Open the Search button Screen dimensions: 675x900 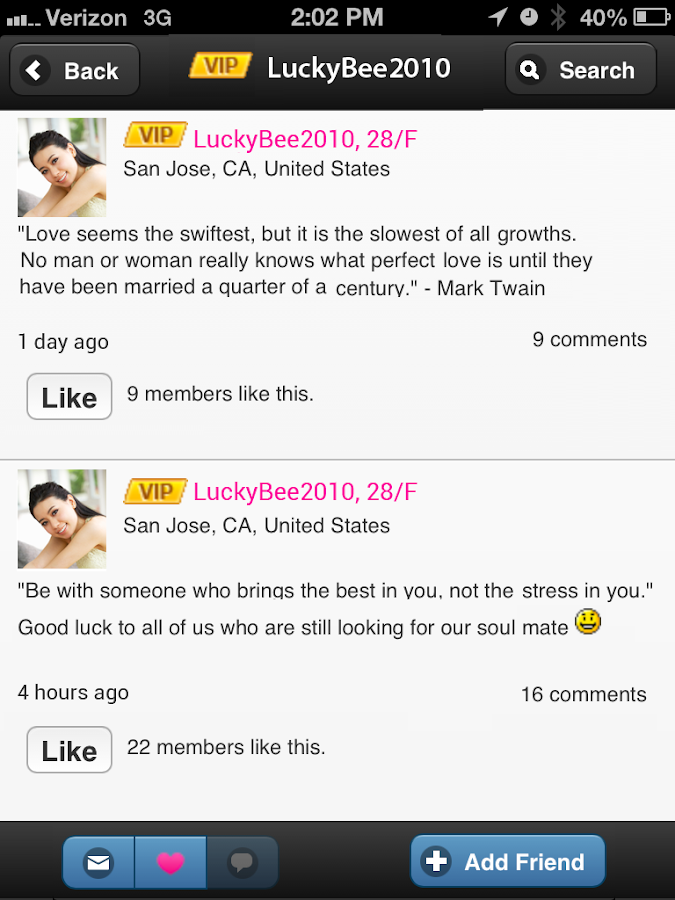pyautogui.click(x=580, y=70)
